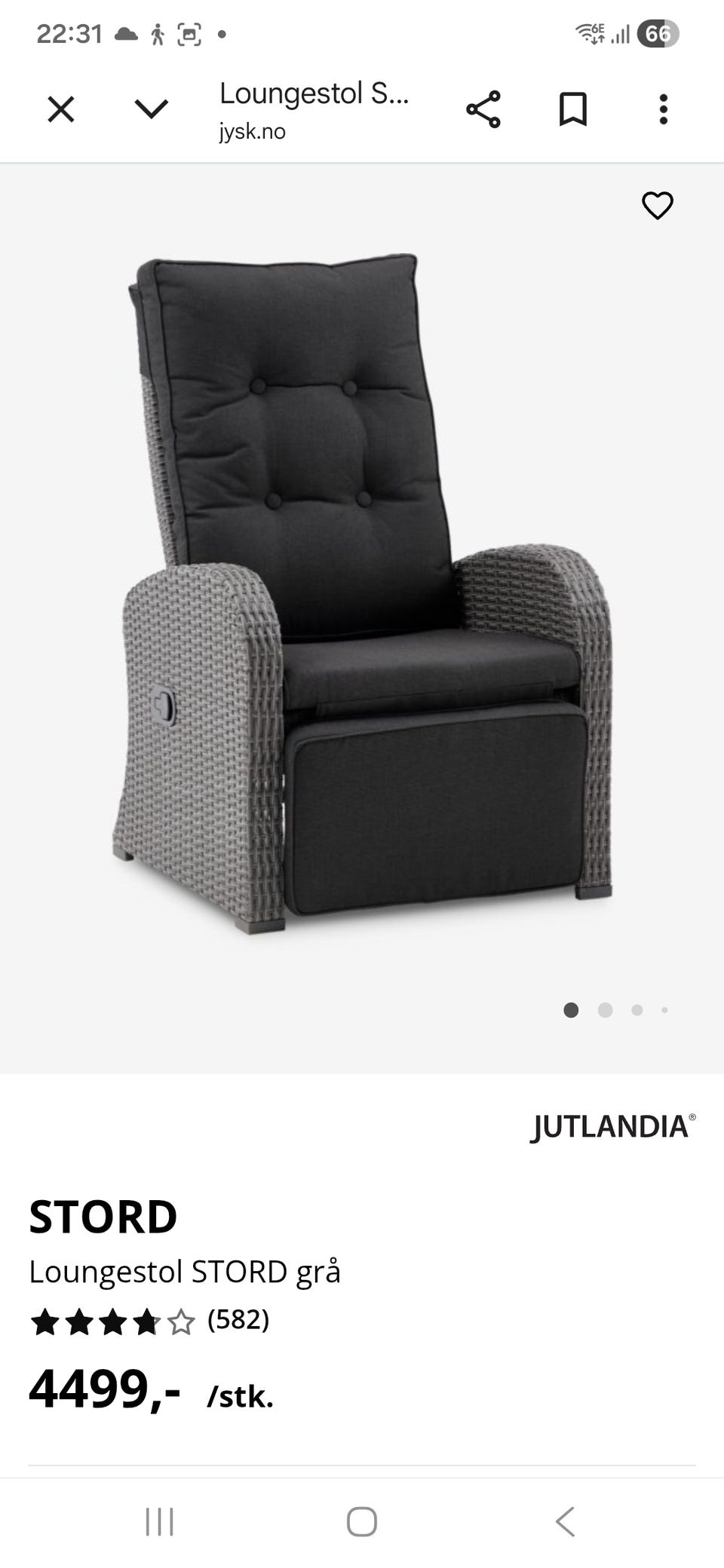This screenshot has width=724, height=1568.
Task: Expand the browser tab dropdown chevron
Action: coord(152,110)
